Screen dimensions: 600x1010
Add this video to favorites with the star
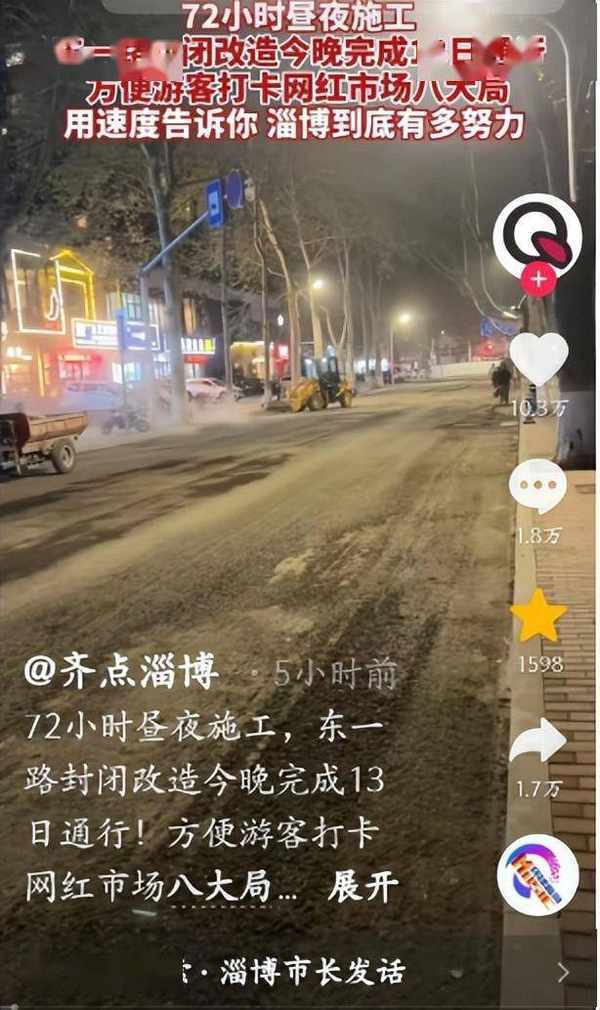(538, 615)
